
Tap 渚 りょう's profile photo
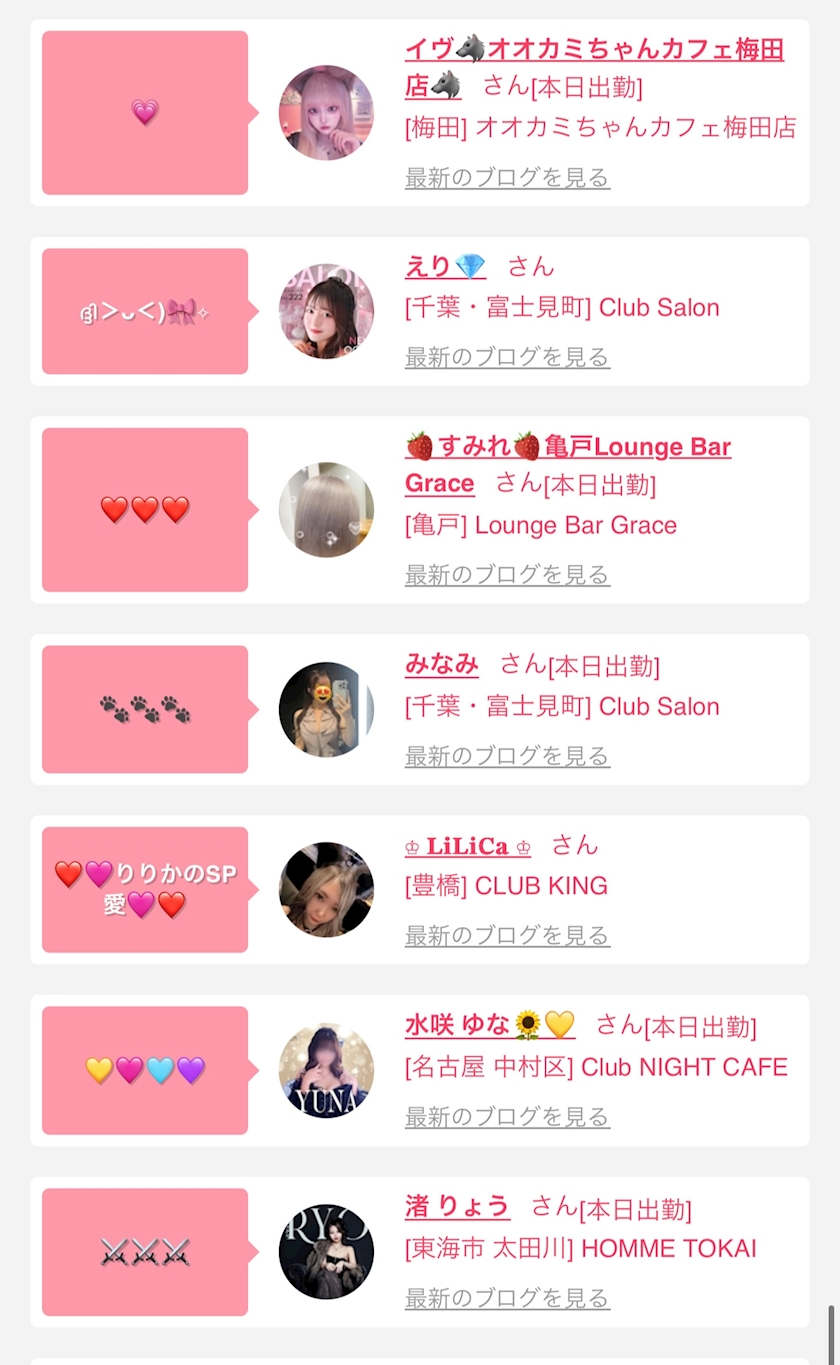pyautogui.click(x=326, y=1252)
